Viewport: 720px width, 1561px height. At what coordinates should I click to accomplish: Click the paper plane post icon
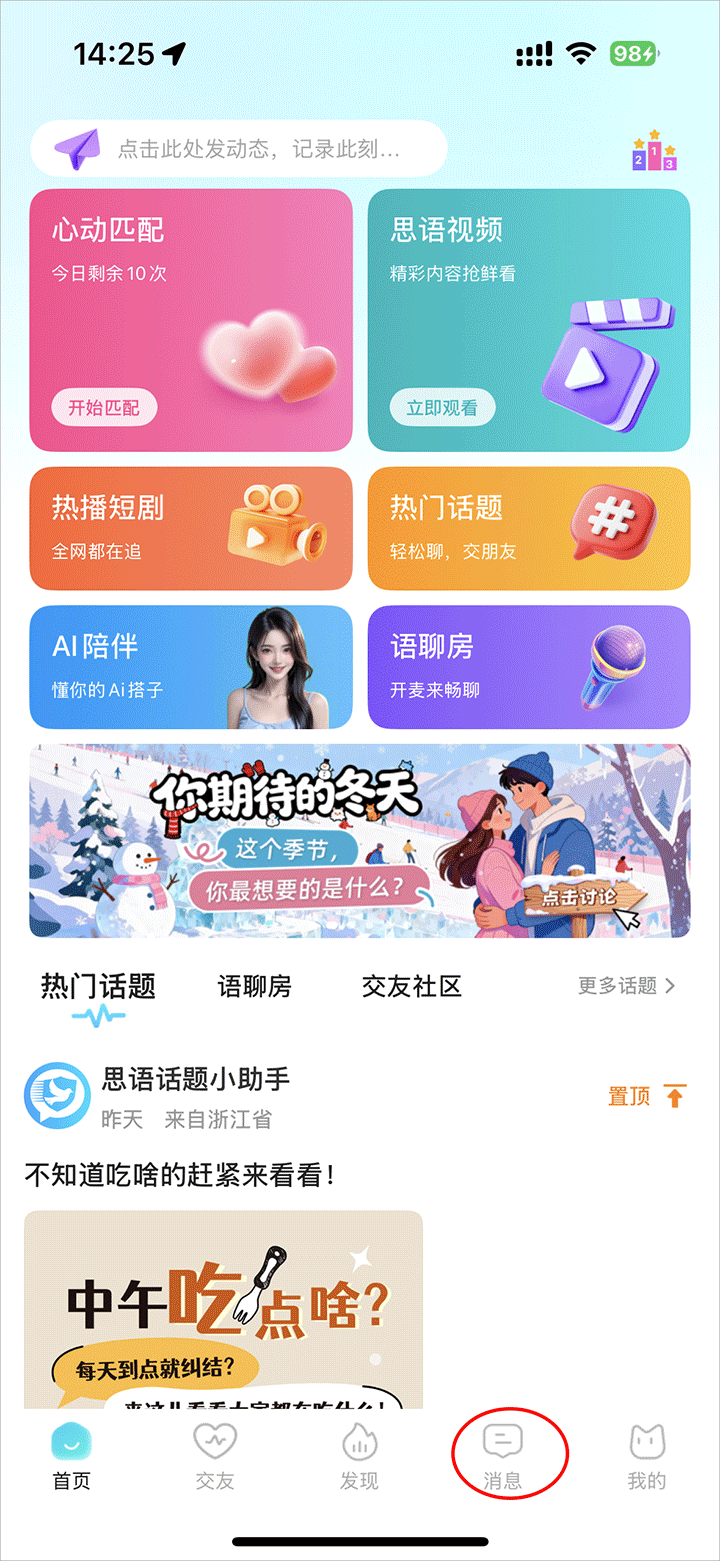tap(76, 148)
